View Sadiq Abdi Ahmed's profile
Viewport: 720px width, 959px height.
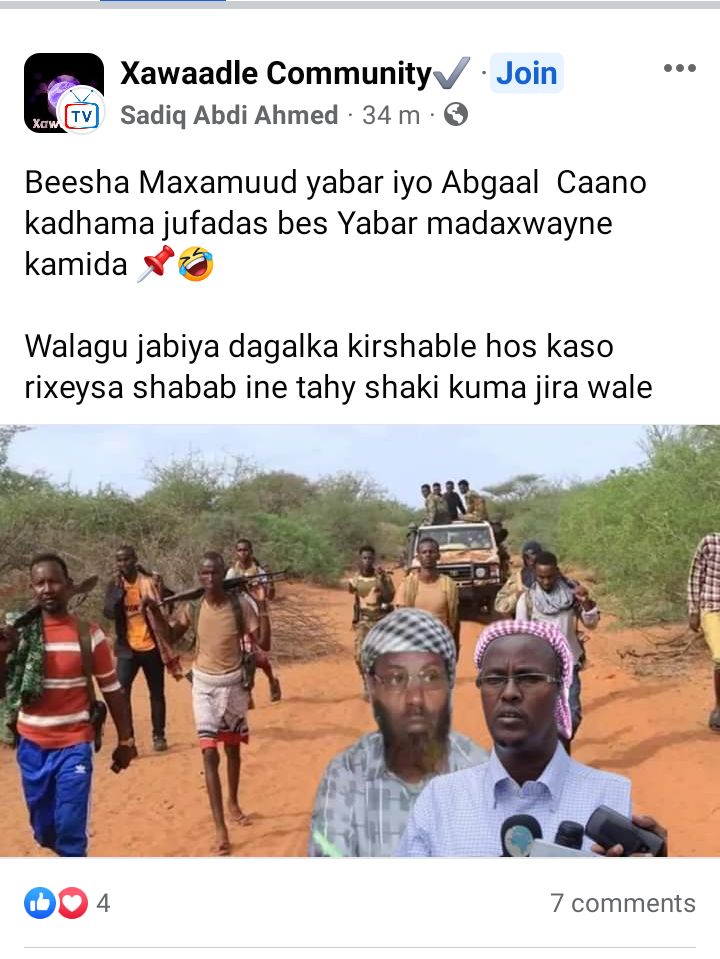click(x=229, y=115)
